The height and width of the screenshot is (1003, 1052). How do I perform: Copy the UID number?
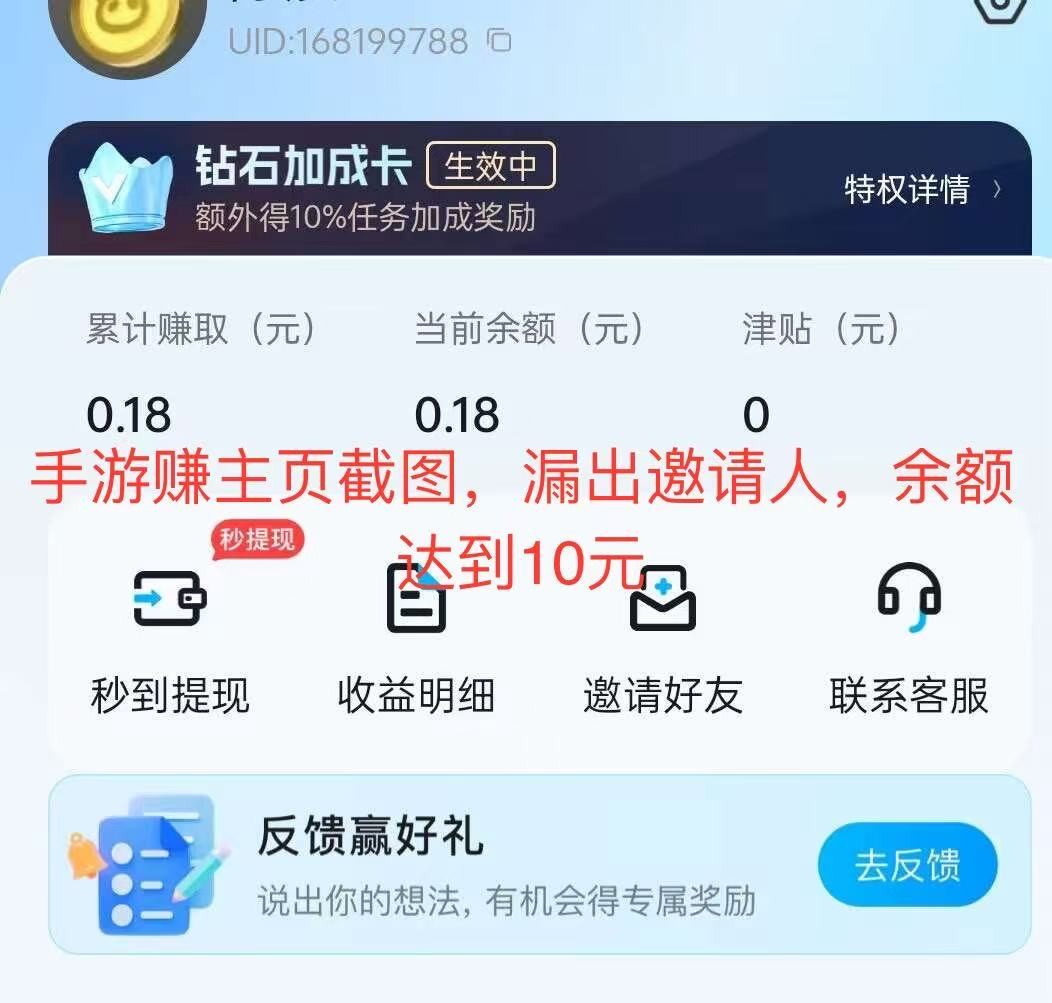499,41
